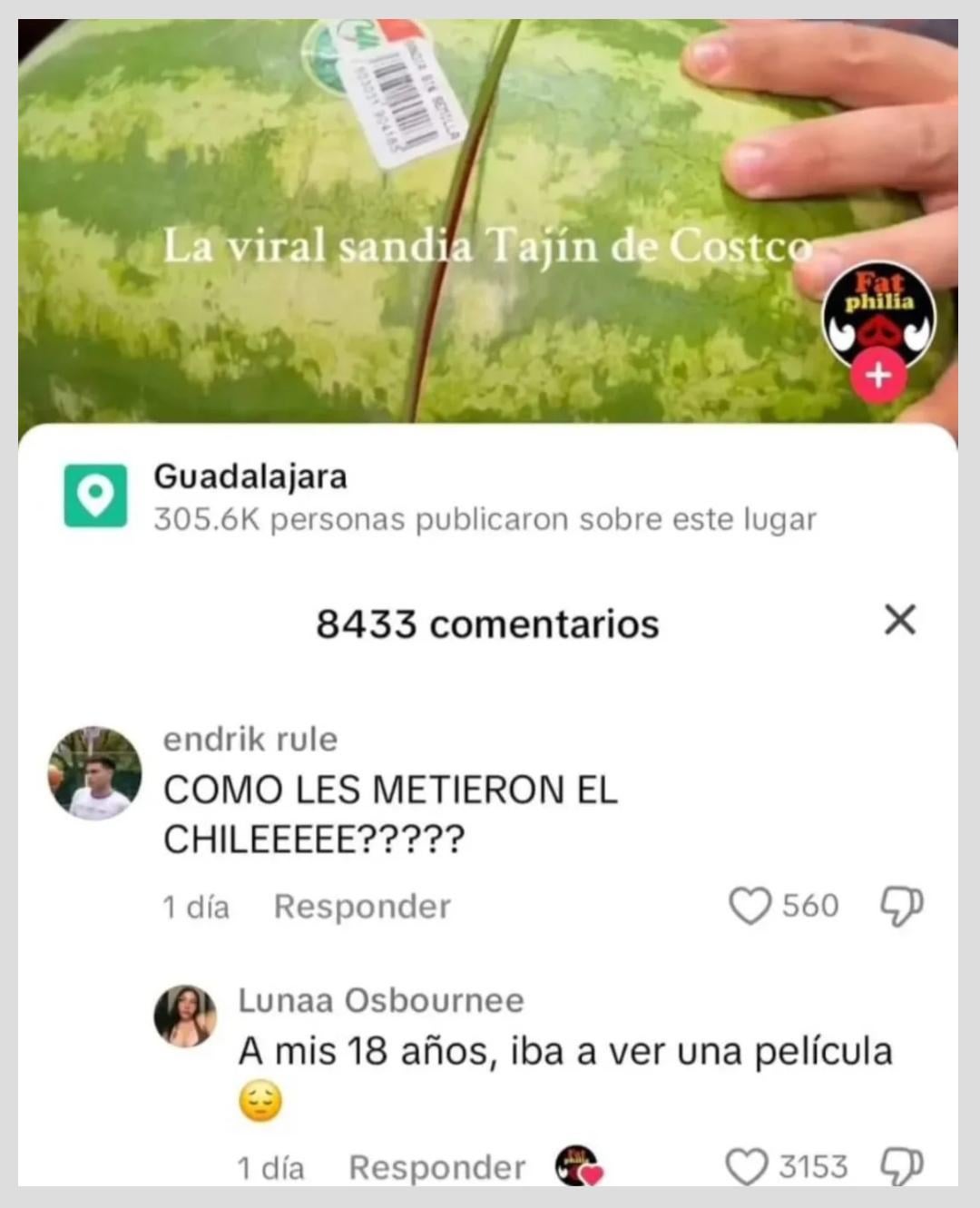Follow the Fat philia account
This screenshot has width=980, height=1208.
pyautogui.click(x=877, y=375)
